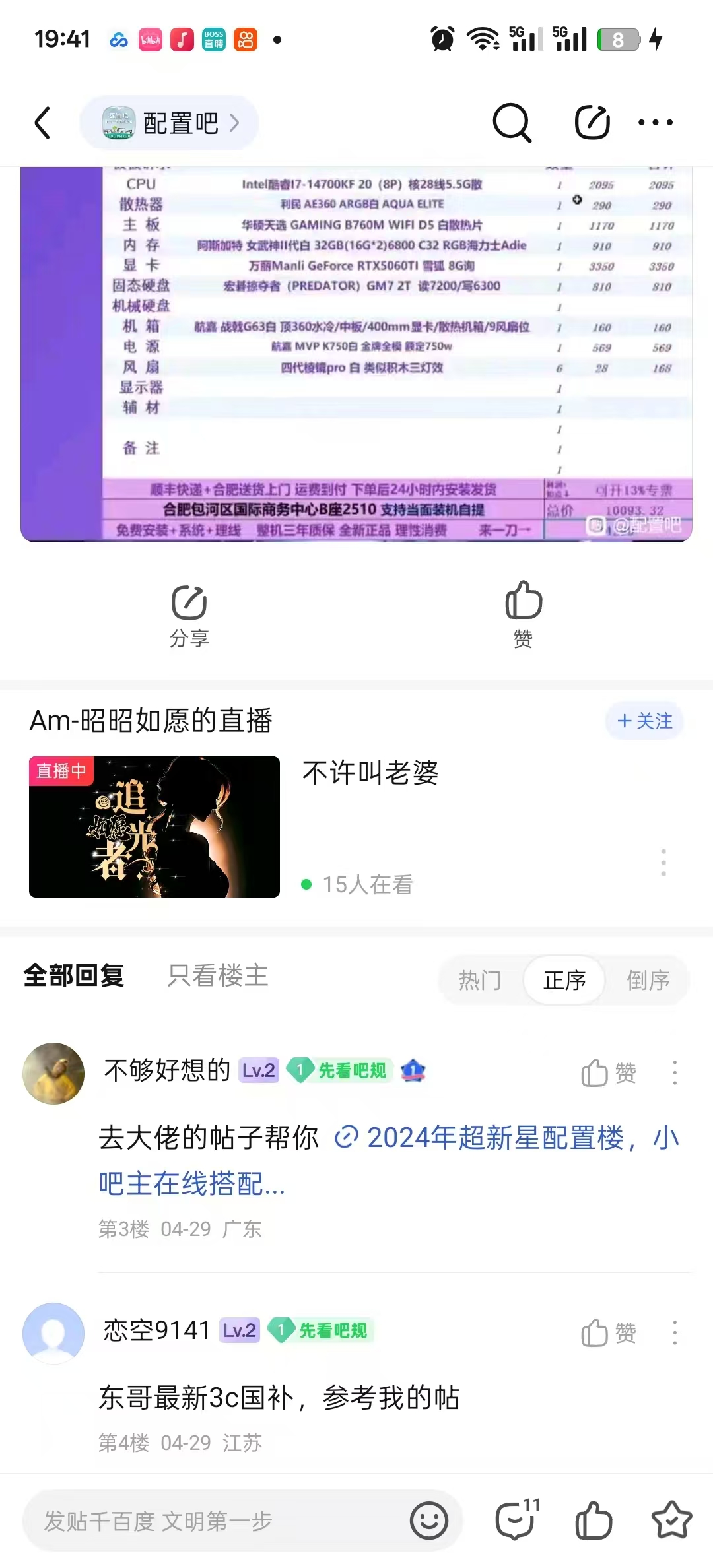
Task: Sort replies in 倒序 order
Action: [x=648, y=980]
